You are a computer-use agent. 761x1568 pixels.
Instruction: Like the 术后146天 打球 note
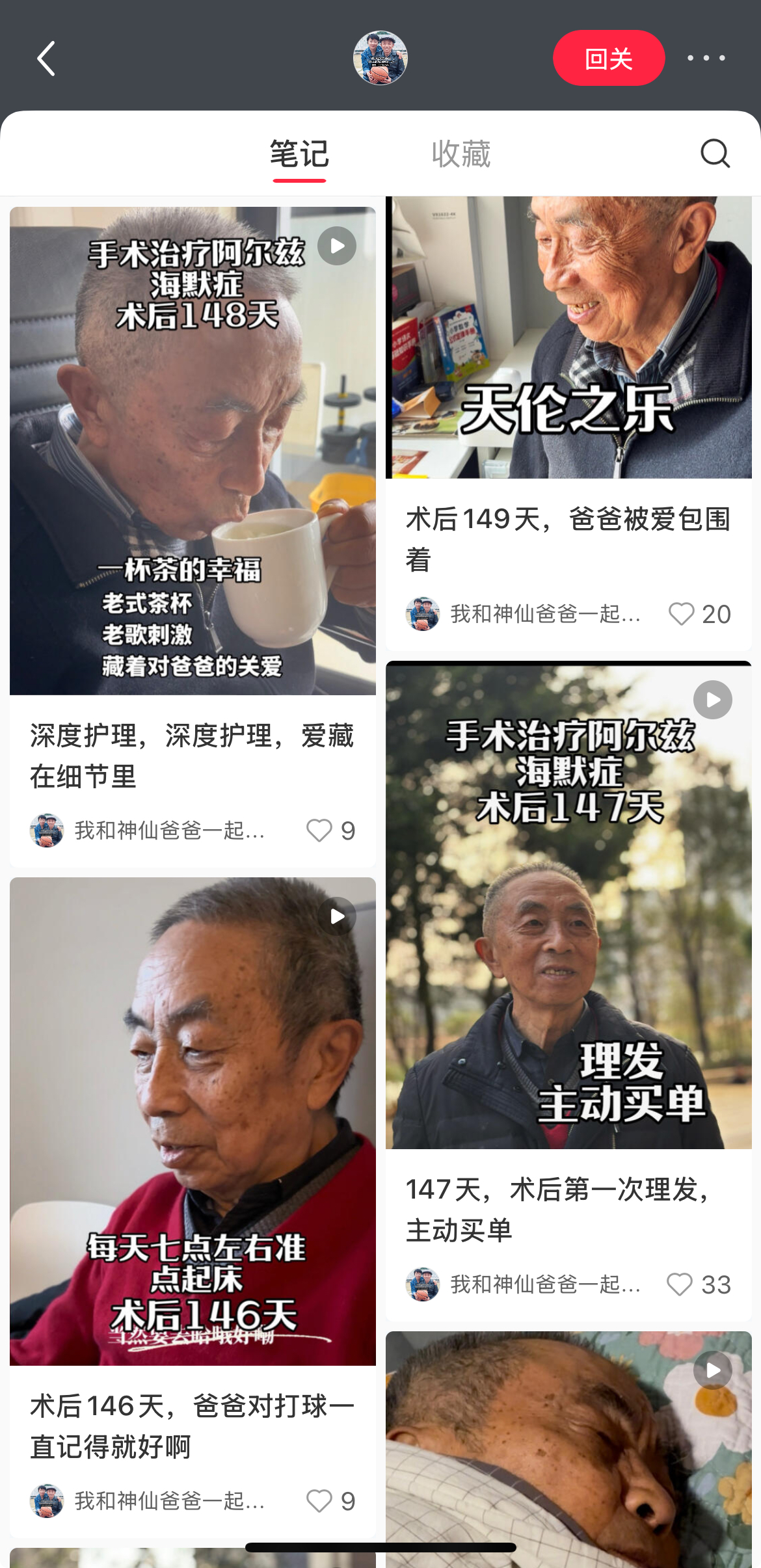pyautogui.click(x=319, y=1501)
